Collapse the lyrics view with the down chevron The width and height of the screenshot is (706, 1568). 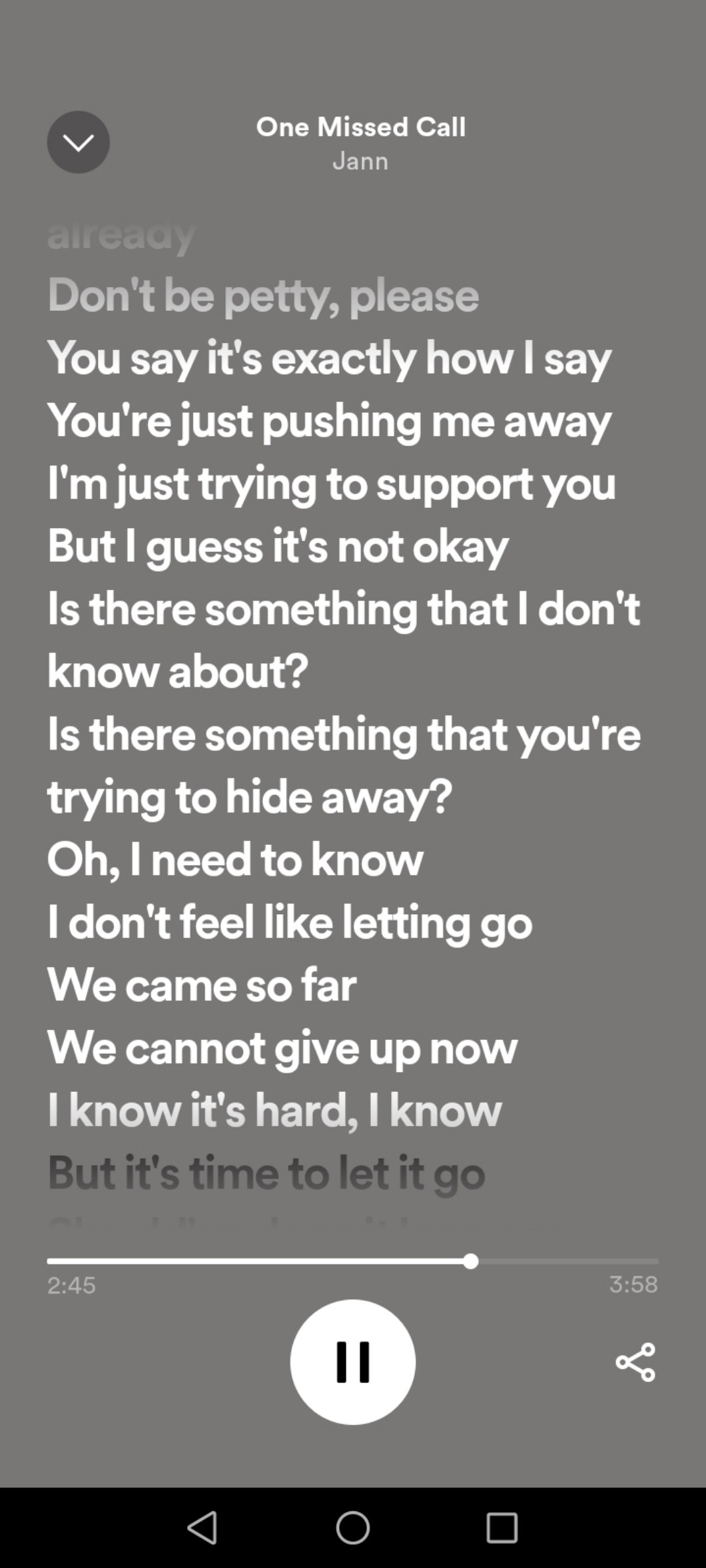coord(79,142)
